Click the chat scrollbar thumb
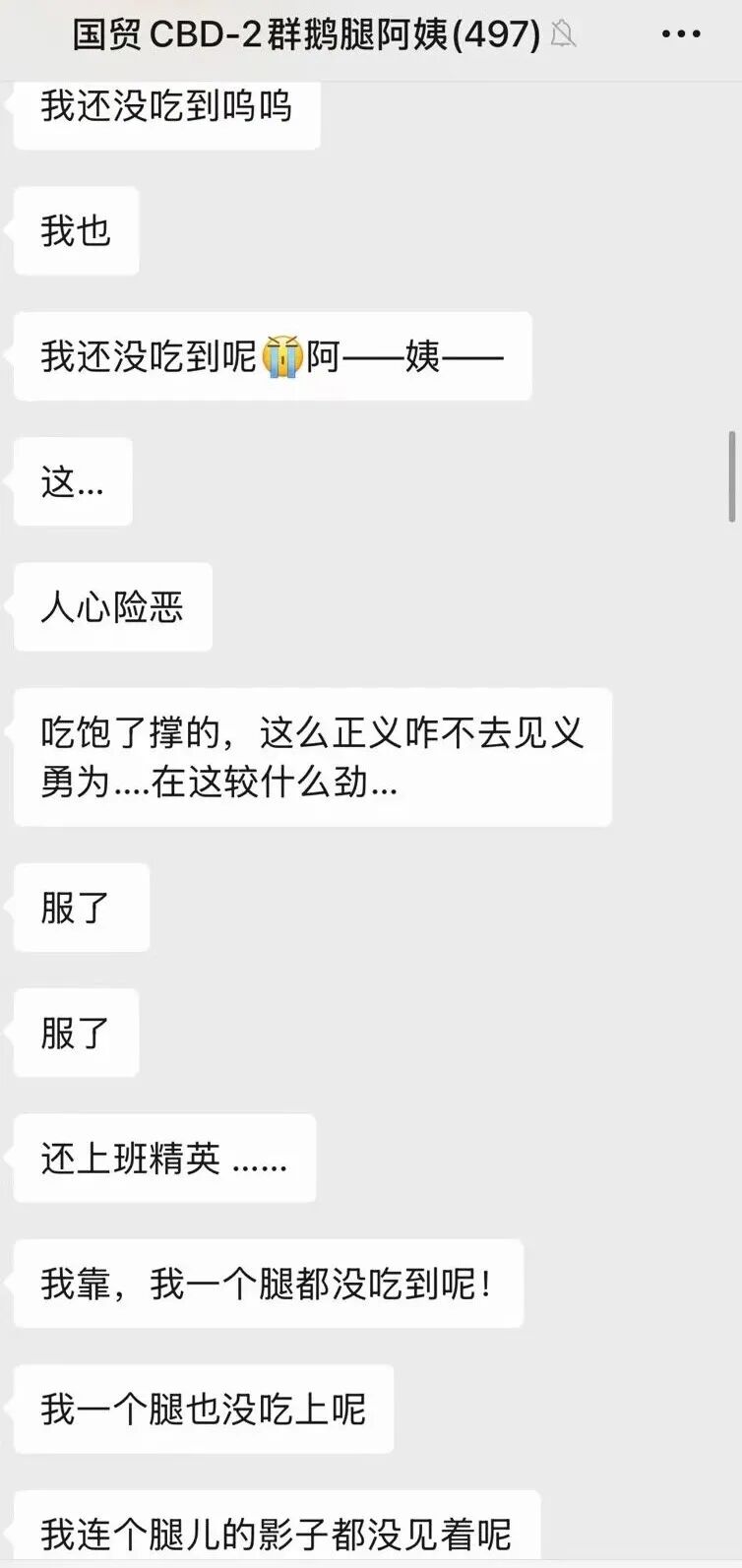This screenshot has height=1568, width=742. click(732, 476)
